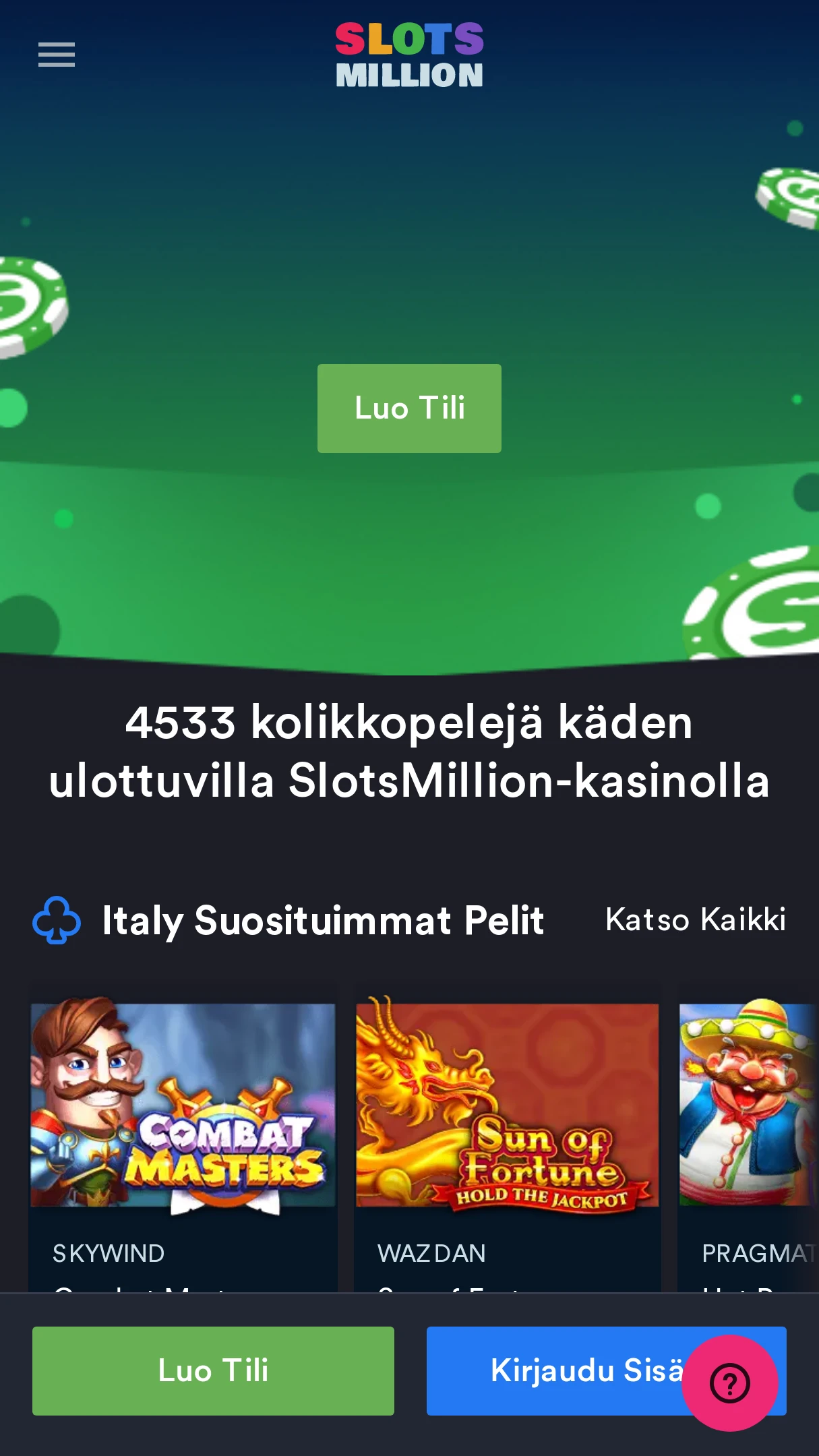Open the Sun of Fortune game card

pyautogui.click(x=508, y=1139)
